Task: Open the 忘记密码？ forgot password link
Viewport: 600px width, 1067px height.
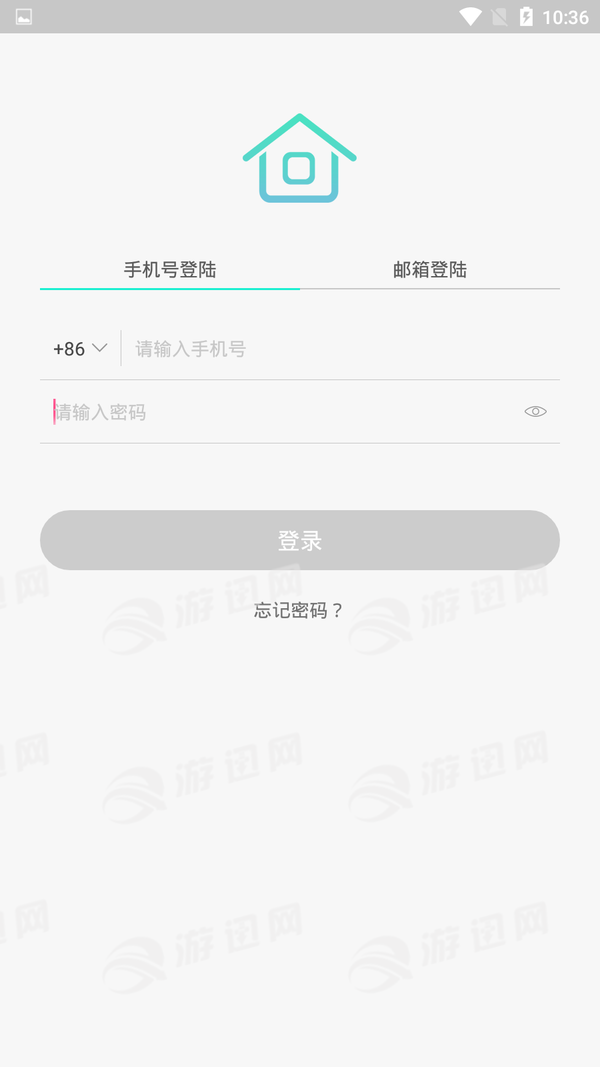Action: point(299,610)
